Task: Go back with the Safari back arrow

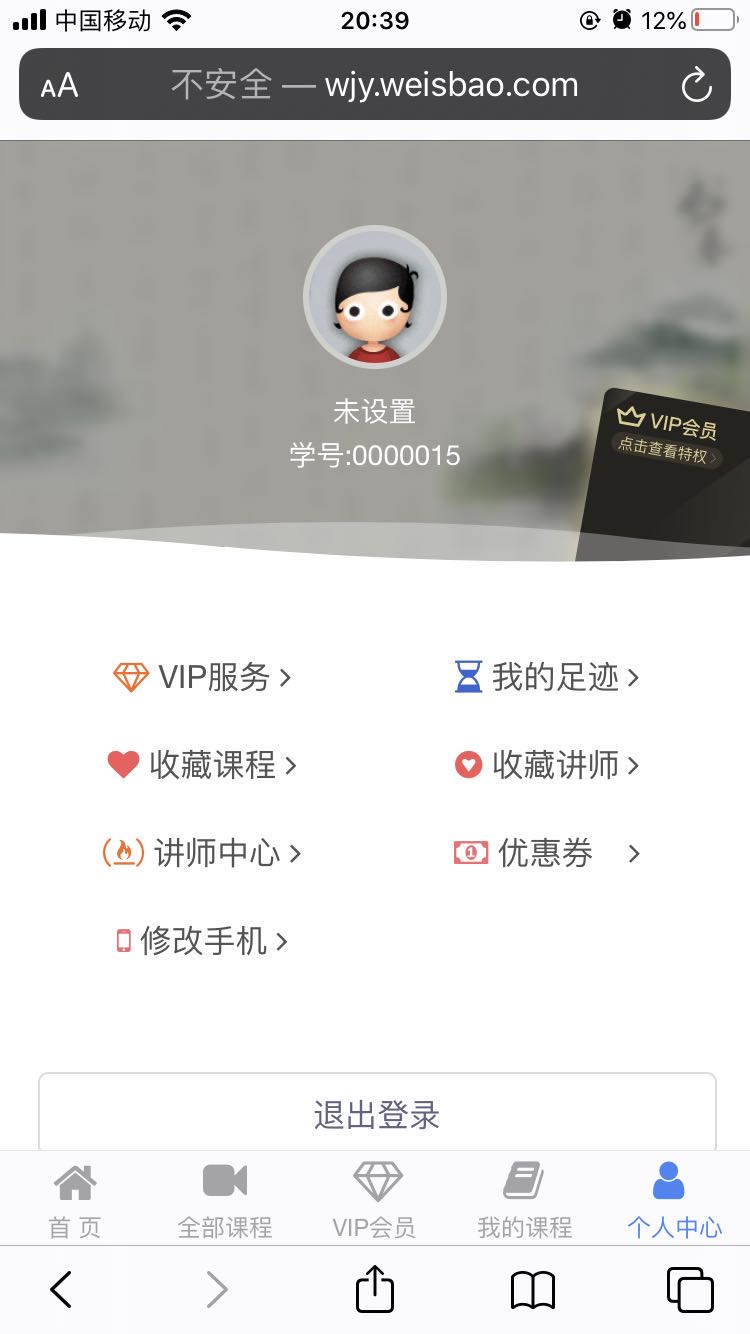Action: [x=61, y=1290]
